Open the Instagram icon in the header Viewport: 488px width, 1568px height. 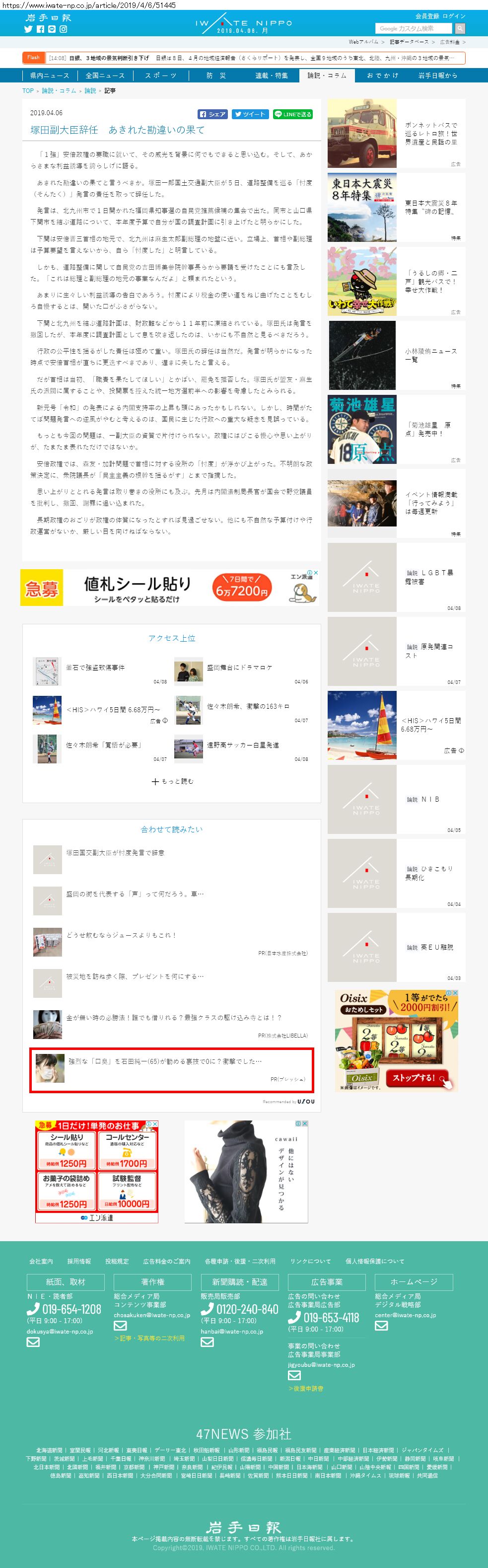pos(63,29)
